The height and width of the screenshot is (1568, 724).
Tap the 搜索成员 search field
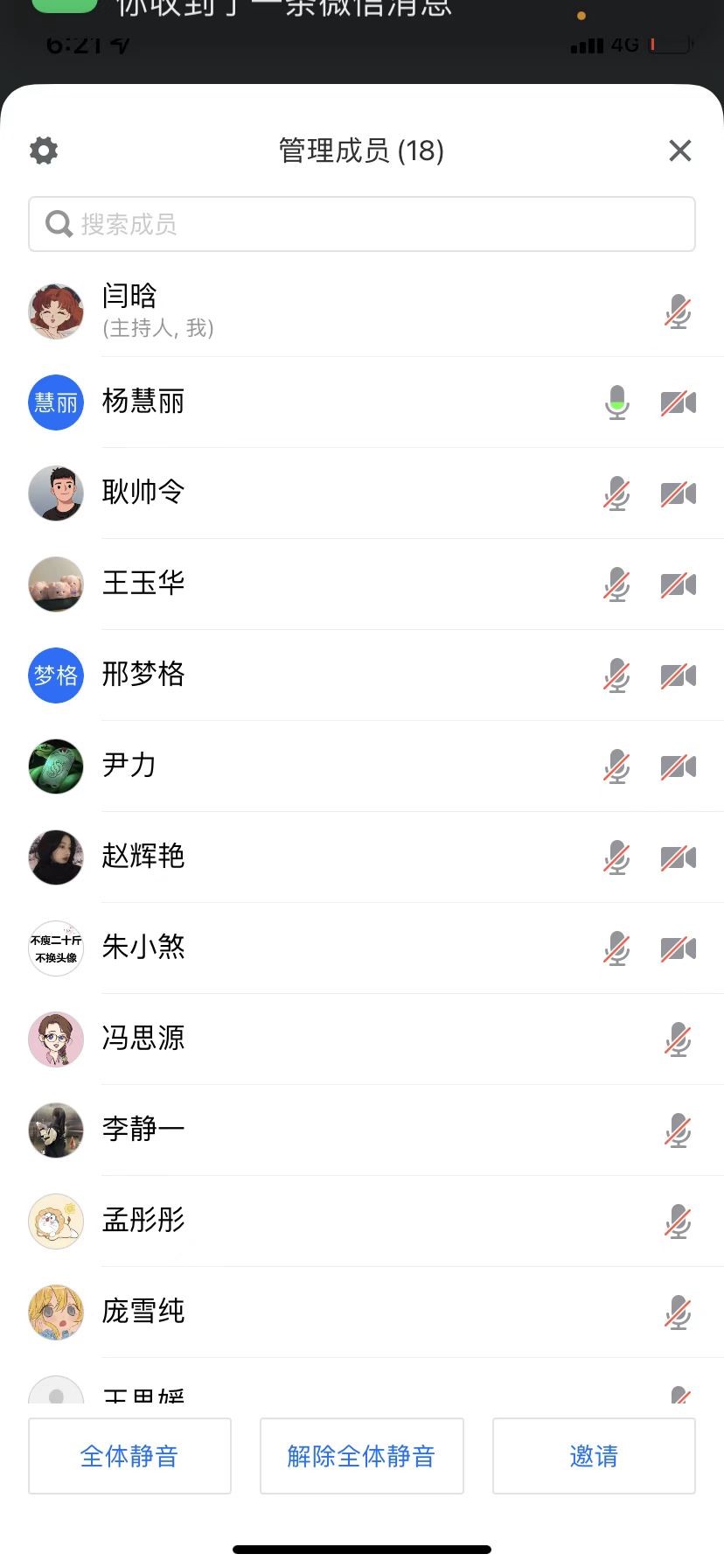click(362, 225)
